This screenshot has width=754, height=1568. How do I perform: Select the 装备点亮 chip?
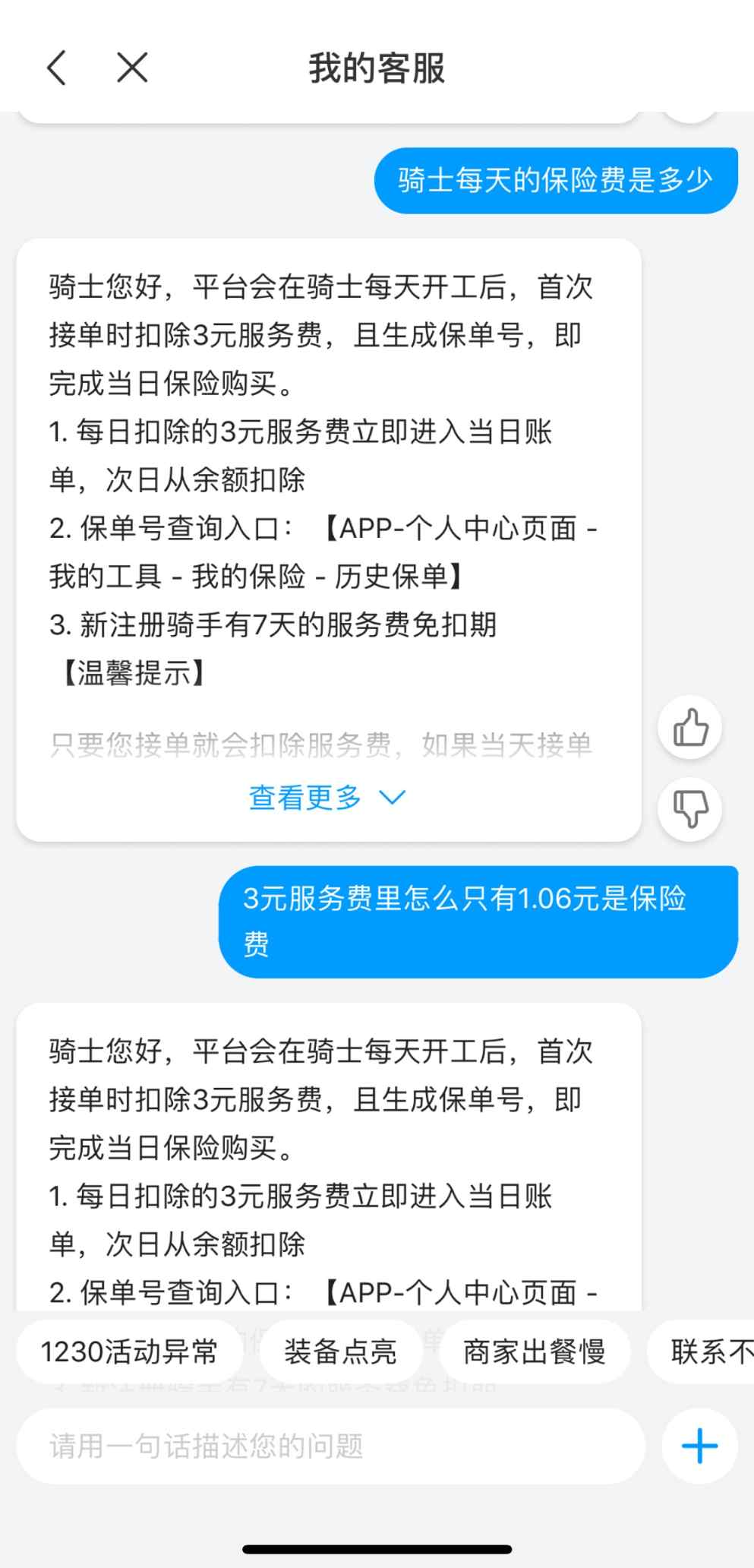tap(340, 1351)
